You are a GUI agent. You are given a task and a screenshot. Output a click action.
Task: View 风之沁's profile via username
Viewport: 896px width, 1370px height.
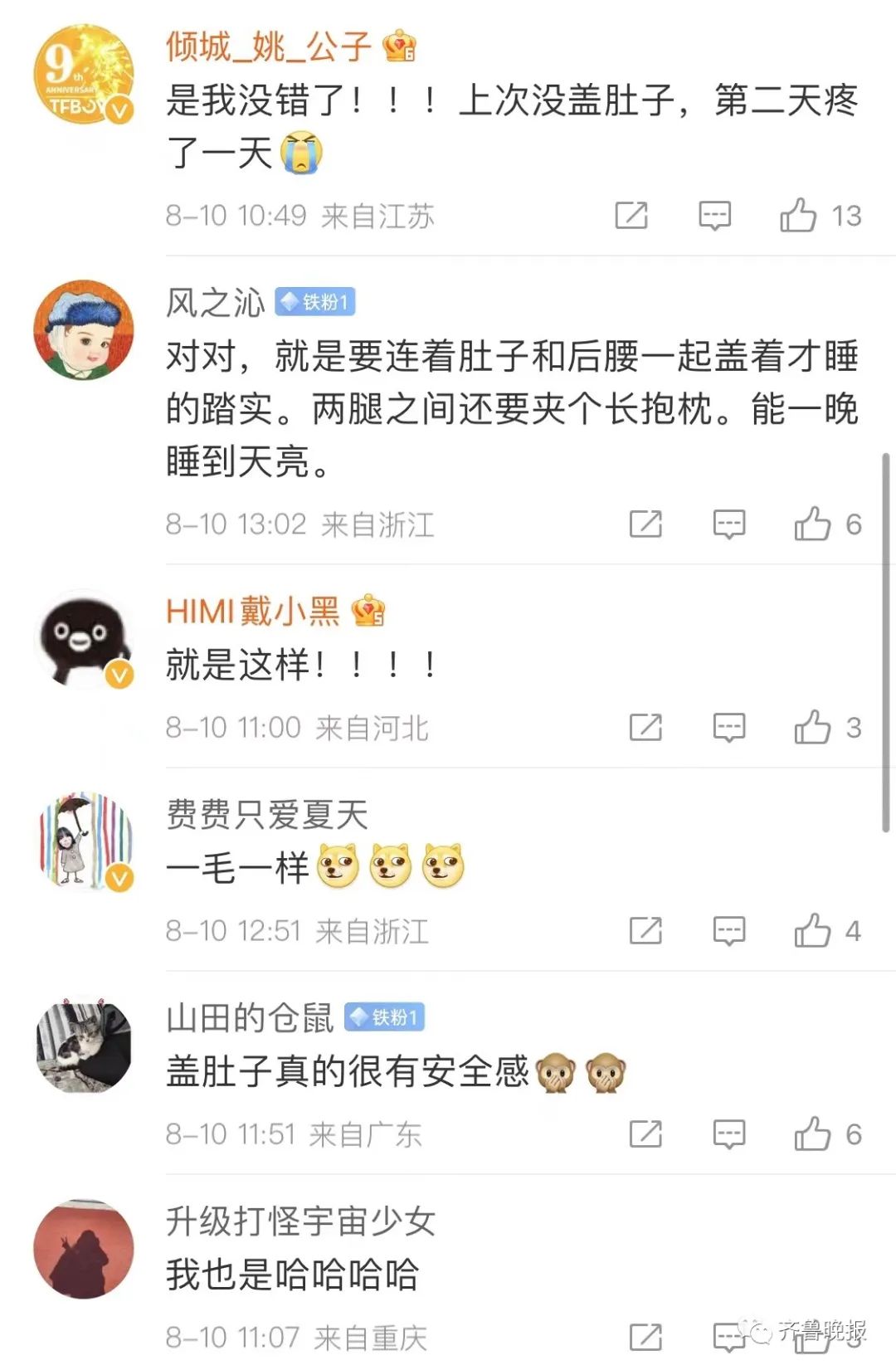[x=215, y=303]
